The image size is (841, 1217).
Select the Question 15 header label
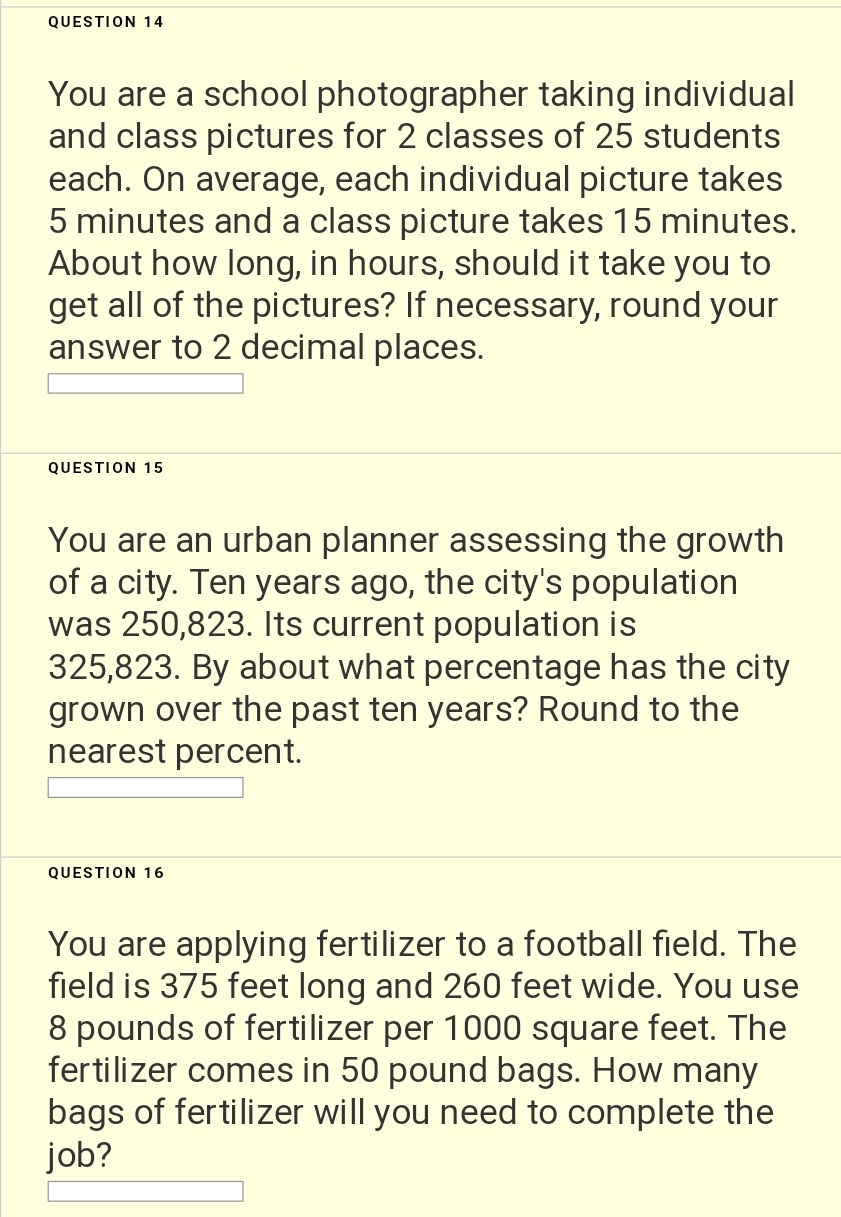pos(105,467)
